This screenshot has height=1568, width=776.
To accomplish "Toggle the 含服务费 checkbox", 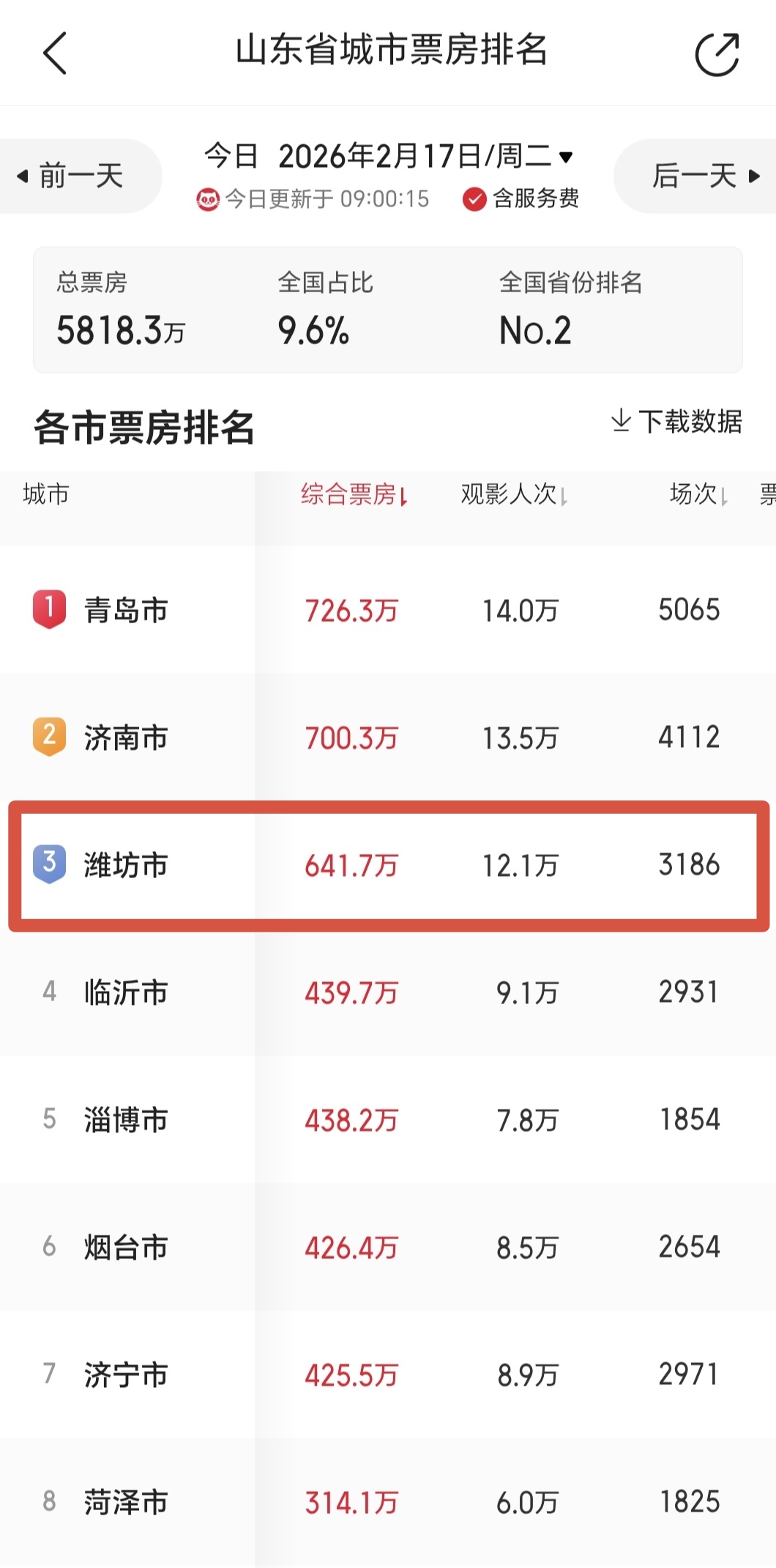I will [474, 198].
